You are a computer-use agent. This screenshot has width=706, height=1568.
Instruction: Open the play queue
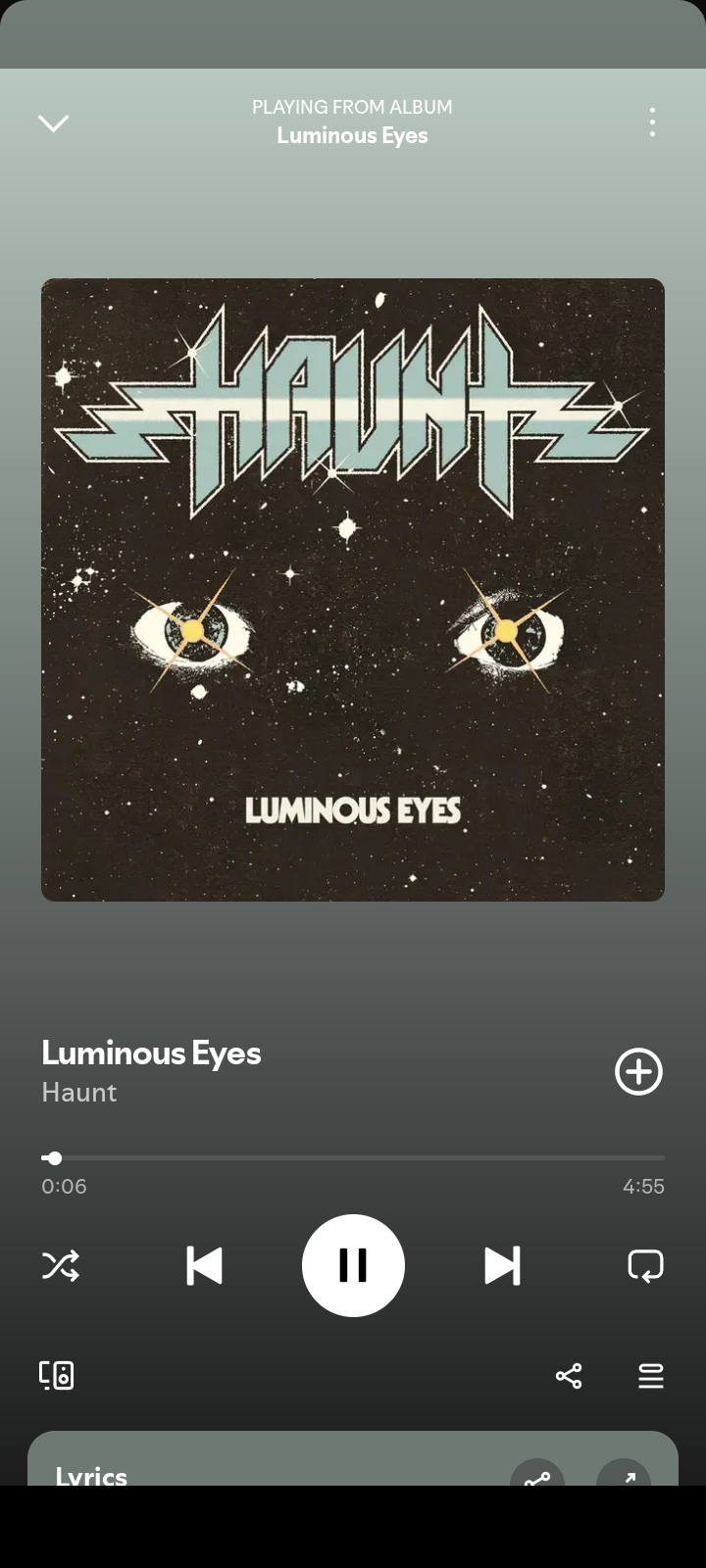pos(651,1376)
